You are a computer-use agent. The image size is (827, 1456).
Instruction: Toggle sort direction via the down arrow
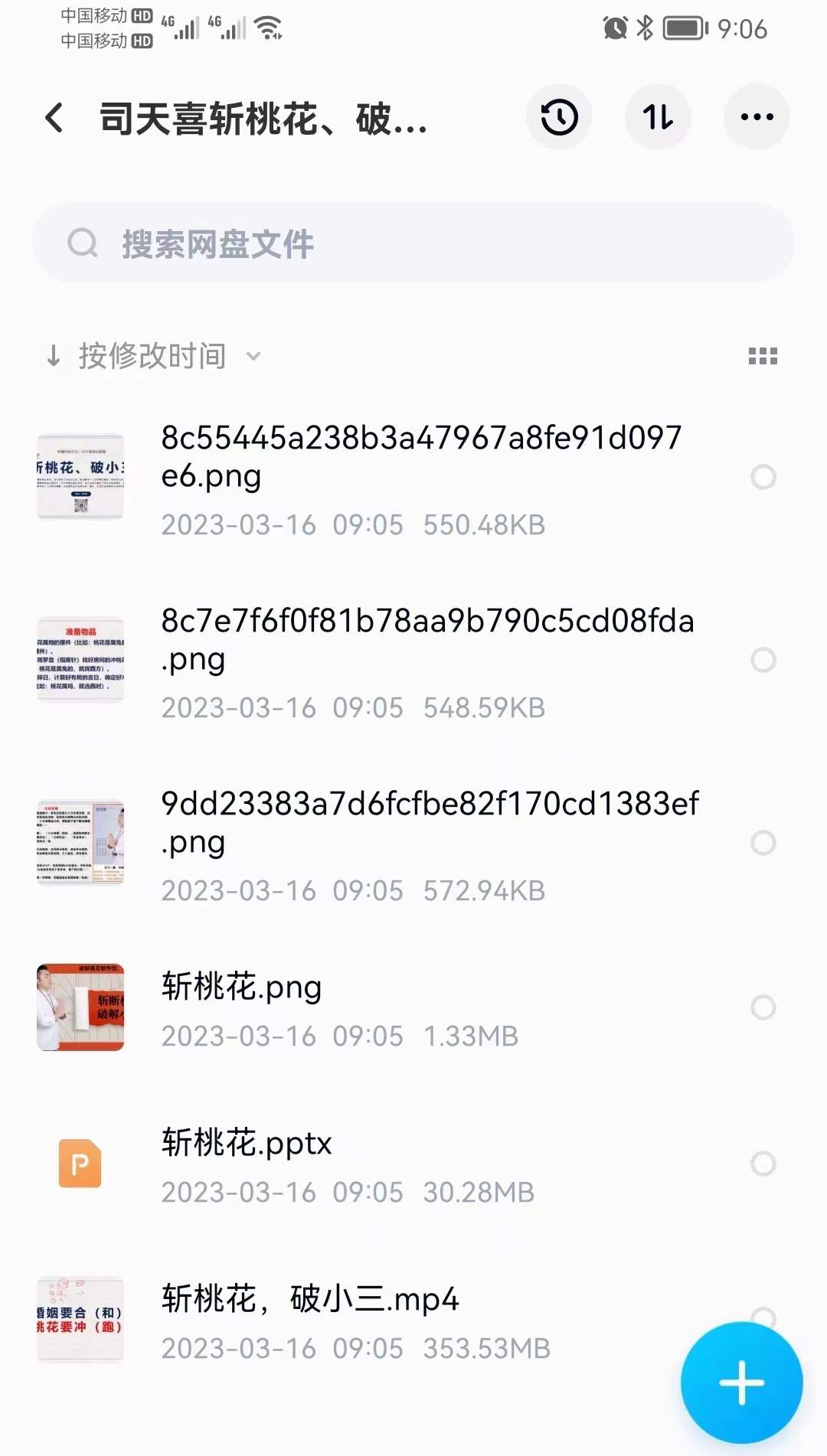tap(53, 355)
